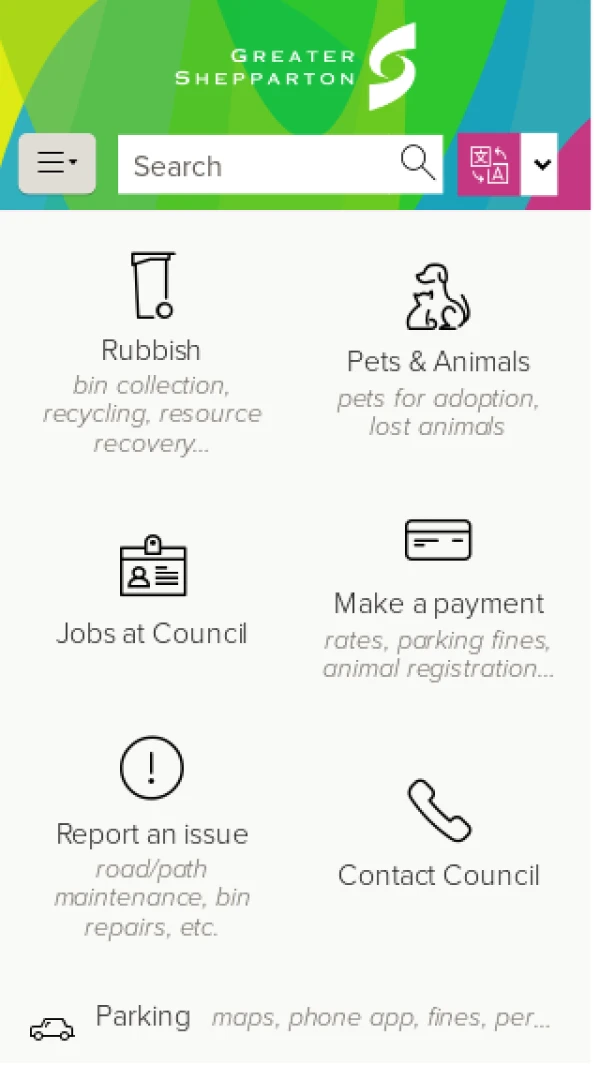The height and width of the screenshot is (1065, 600).
Task: Open the language translate button
Action: tap(489, 164)
